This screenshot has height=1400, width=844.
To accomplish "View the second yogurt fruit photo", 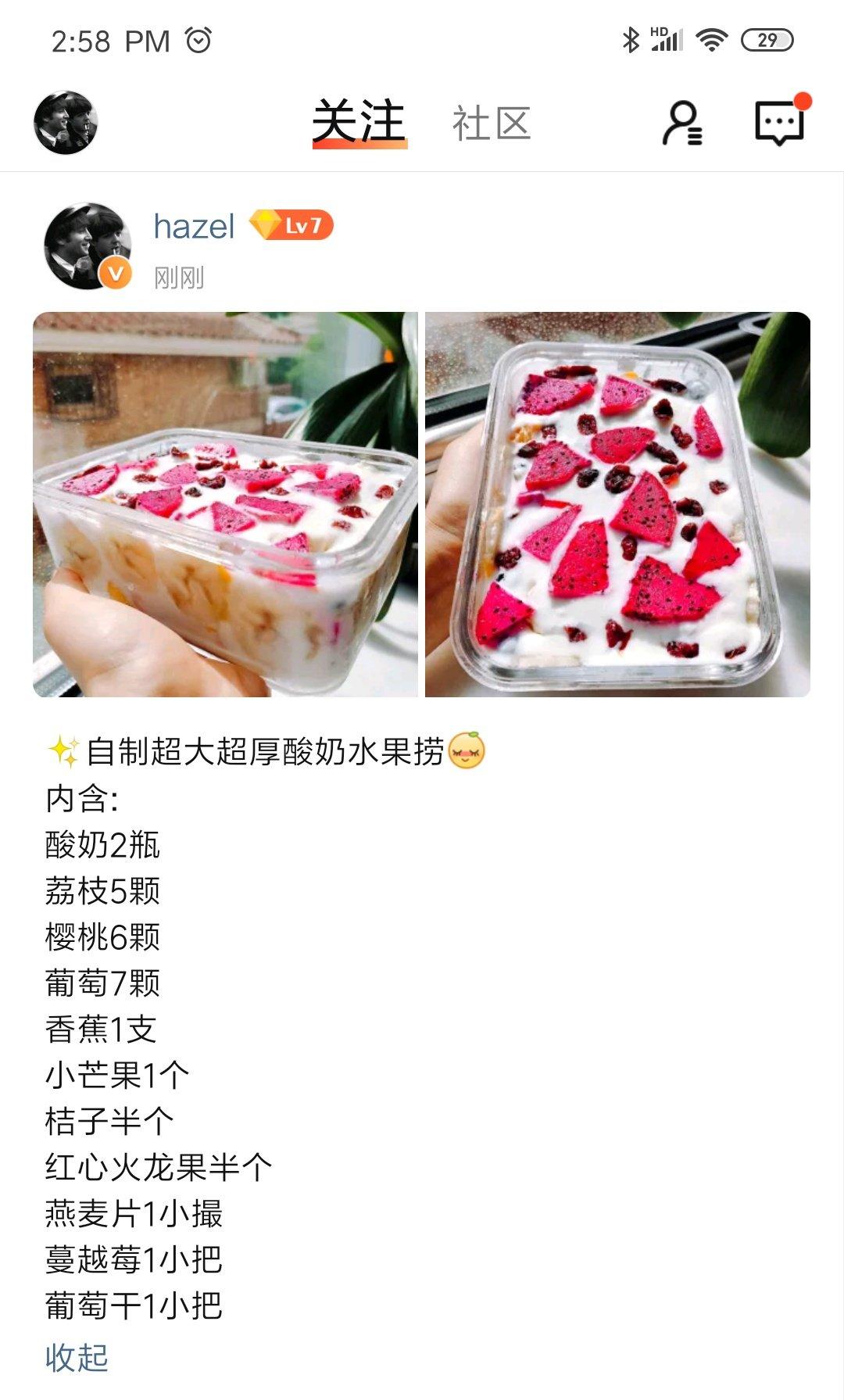I will point(617,504).
